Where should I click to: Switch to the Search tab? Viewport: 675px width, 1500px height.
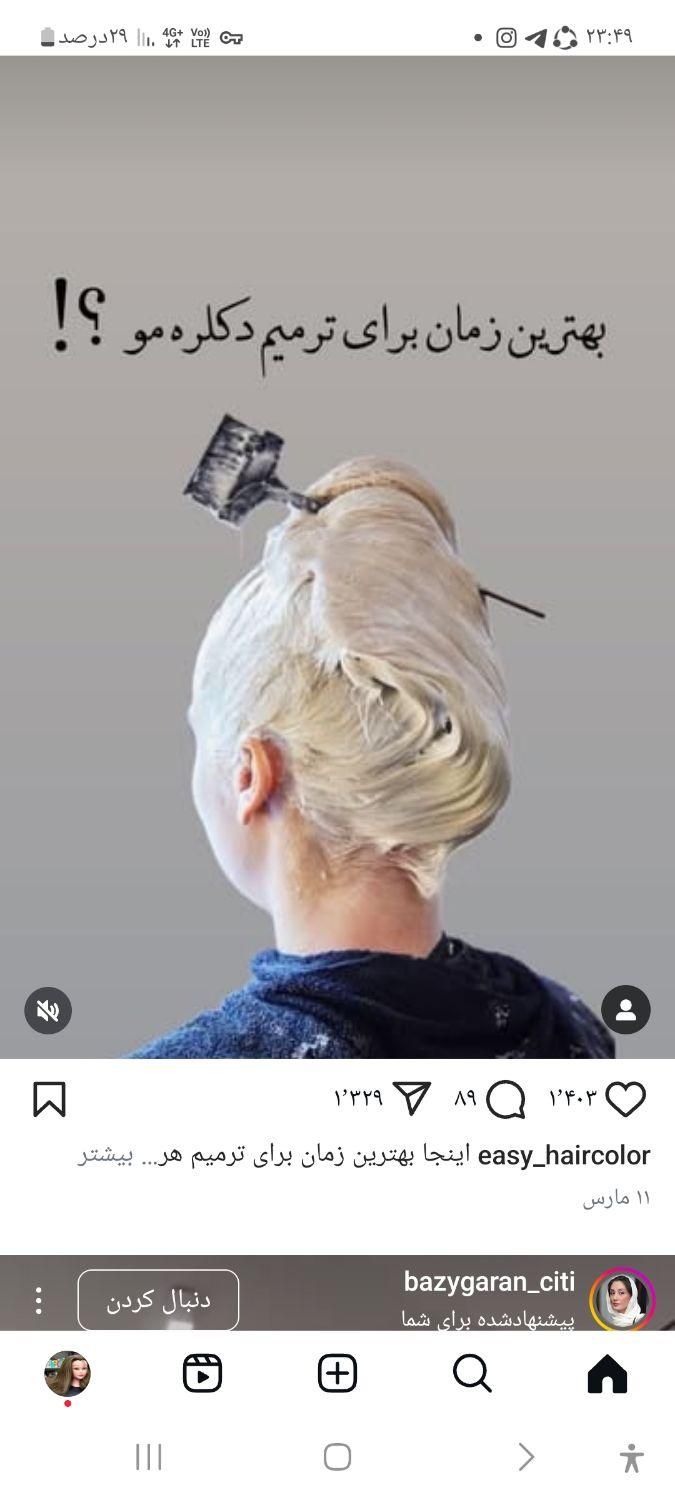tap(472, 1374)
